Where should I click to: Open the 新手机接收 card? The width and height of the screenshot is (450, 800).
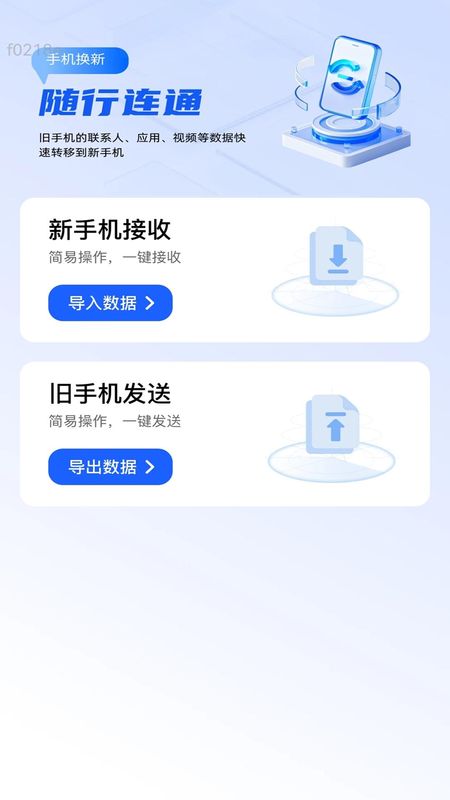click(224, 270)
